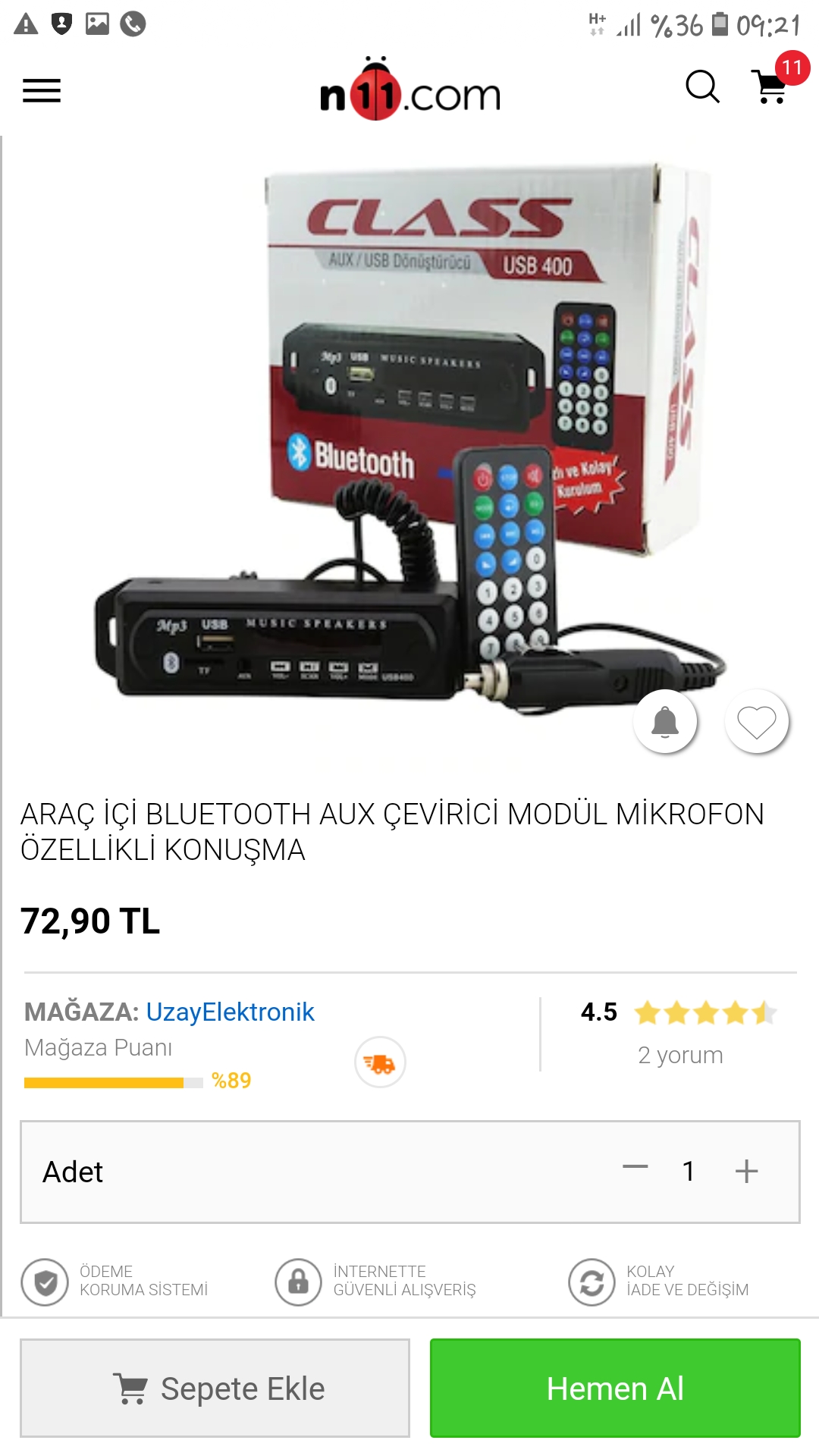This screenshot has width=819, height=1456.
Task: Open the 2 yorum reviews
Action: pyautogui.click(x=680, y=1055)
